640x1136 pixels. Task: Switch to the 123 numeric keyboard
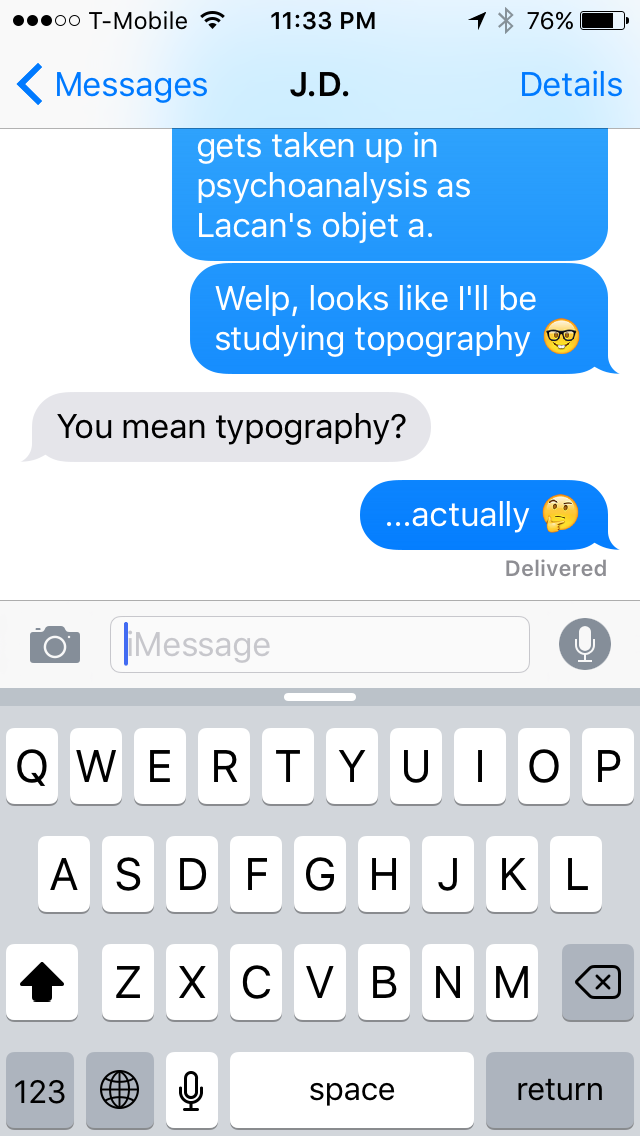pos(40,1090)
